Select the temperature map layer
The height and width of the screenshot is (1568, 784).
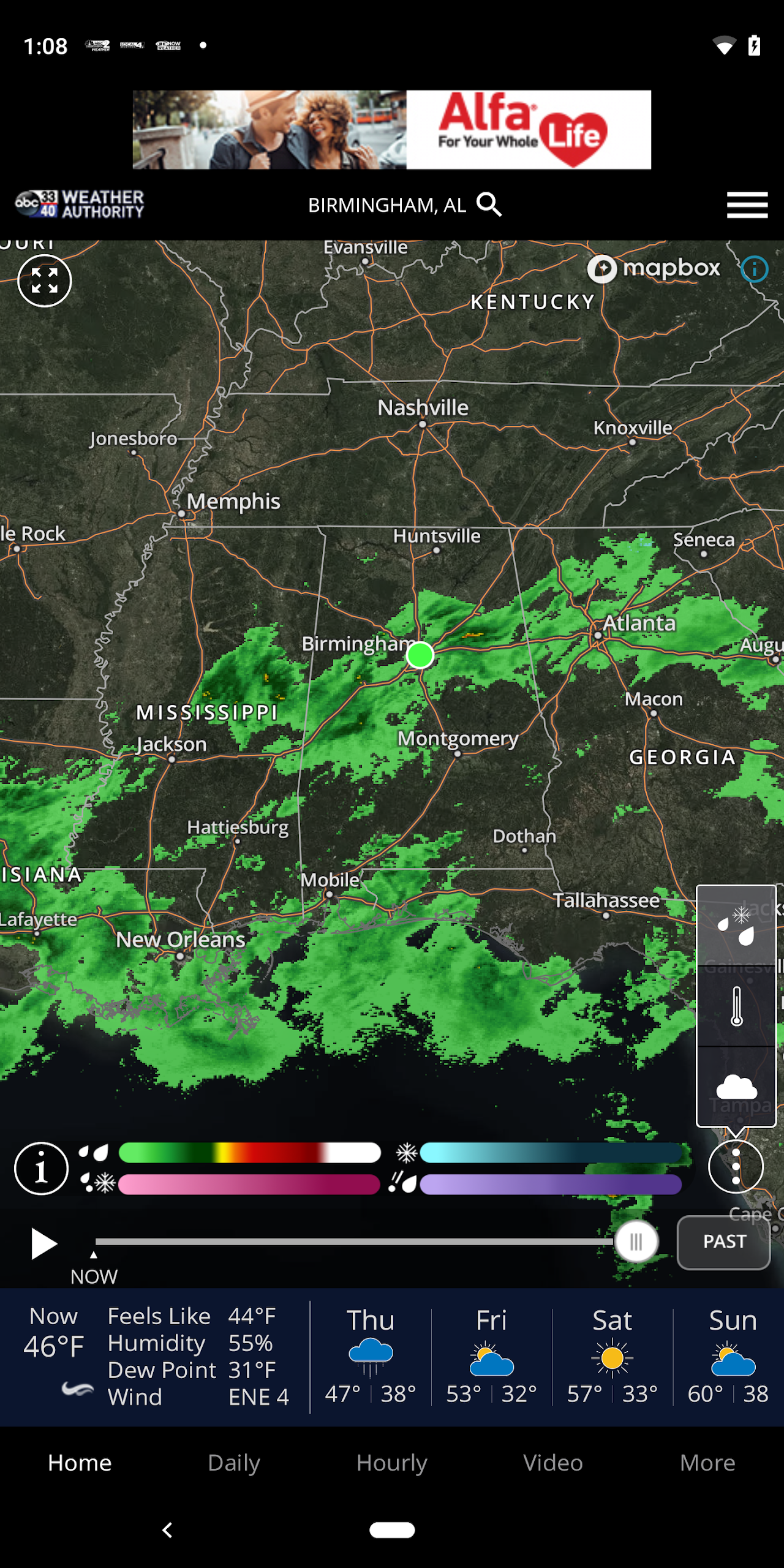point(736,1006)
